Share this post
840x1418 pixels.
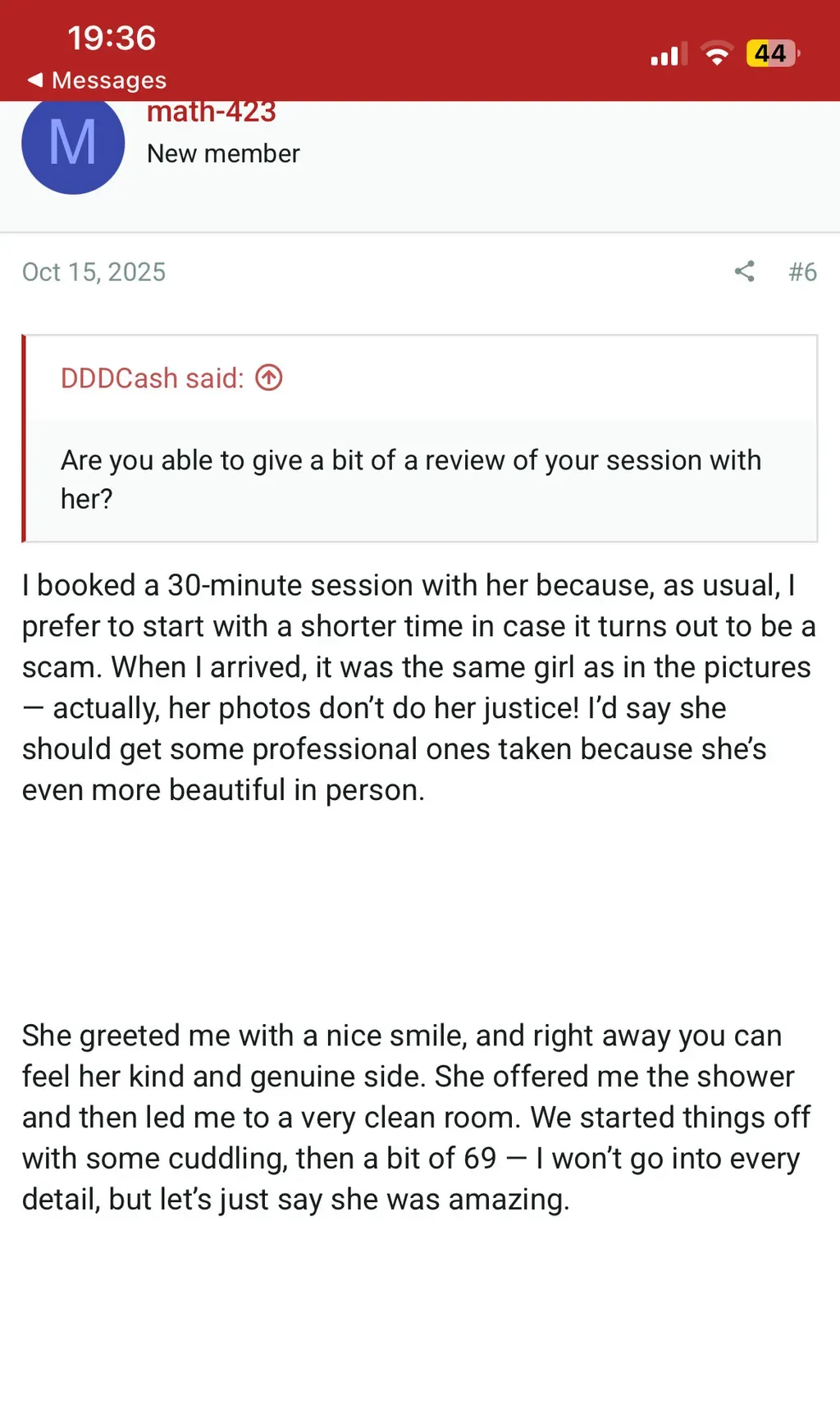click(744, 272)
